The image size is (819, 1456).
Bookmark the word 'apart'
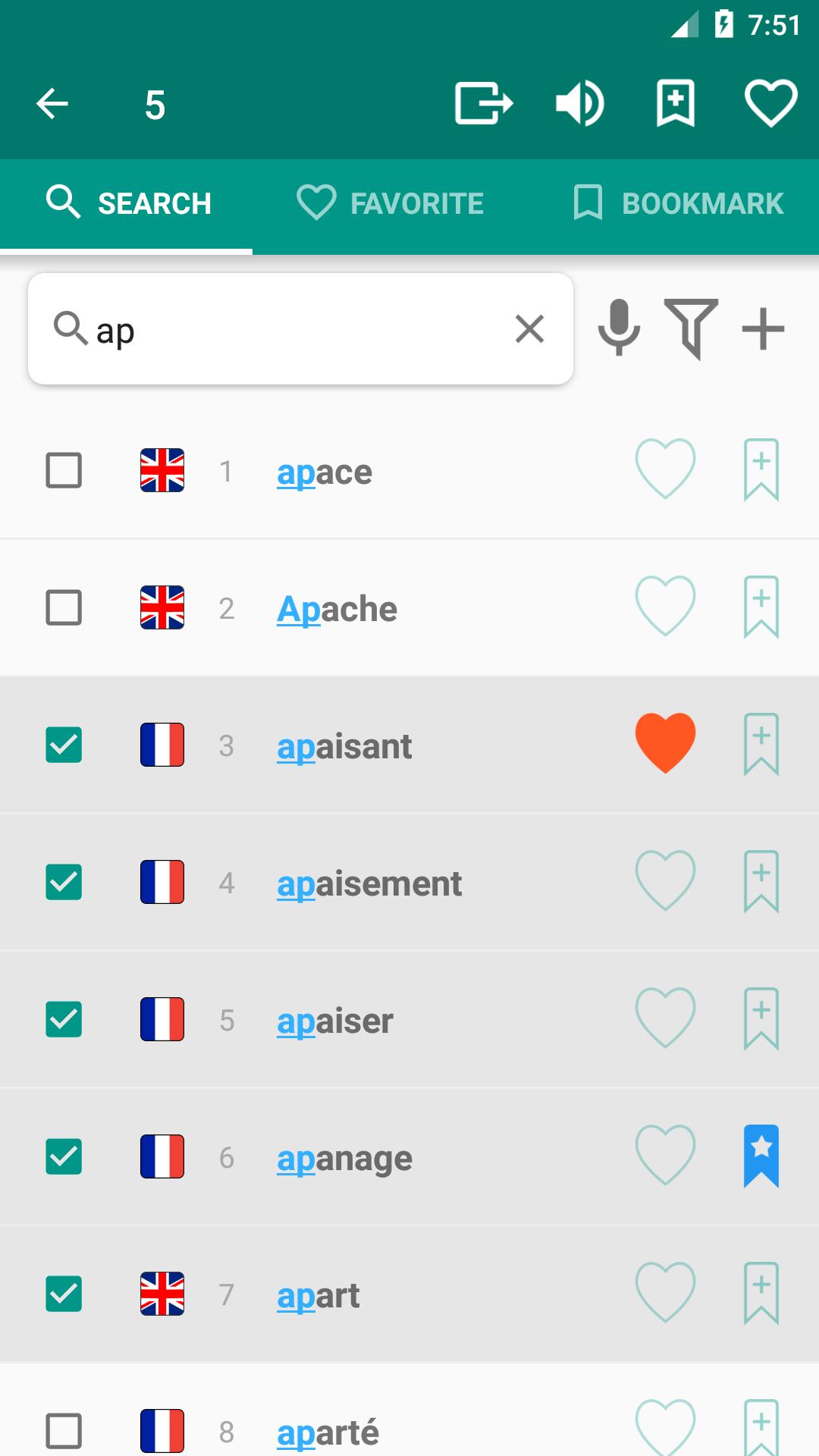[x=761, y=1293]
